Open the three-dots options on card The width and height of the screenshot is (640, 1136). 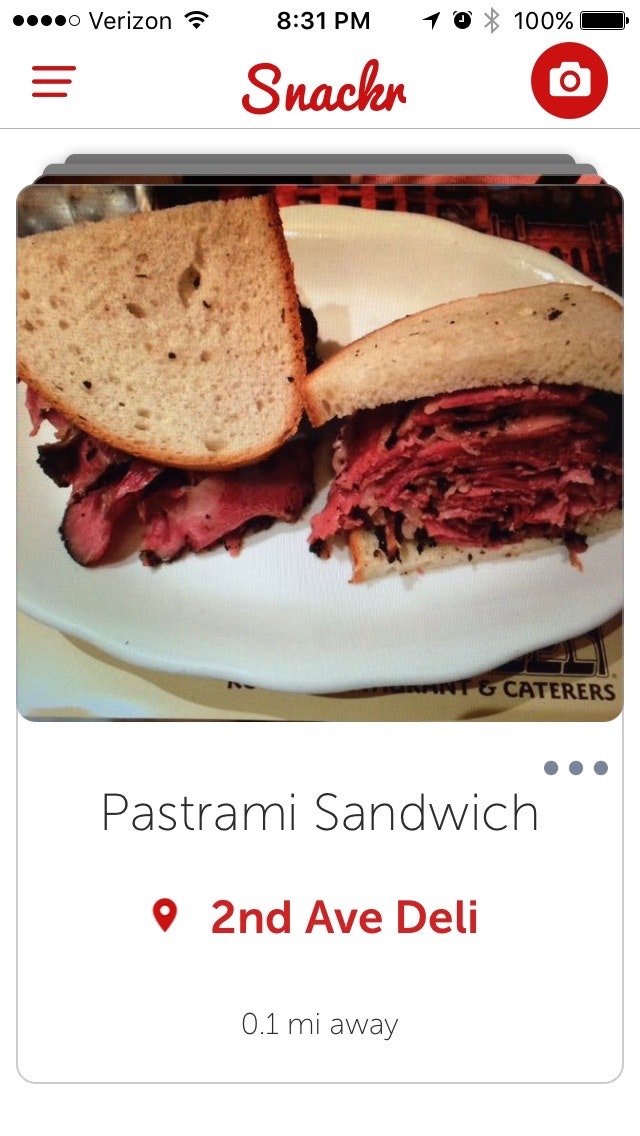[x=576, y=768]
